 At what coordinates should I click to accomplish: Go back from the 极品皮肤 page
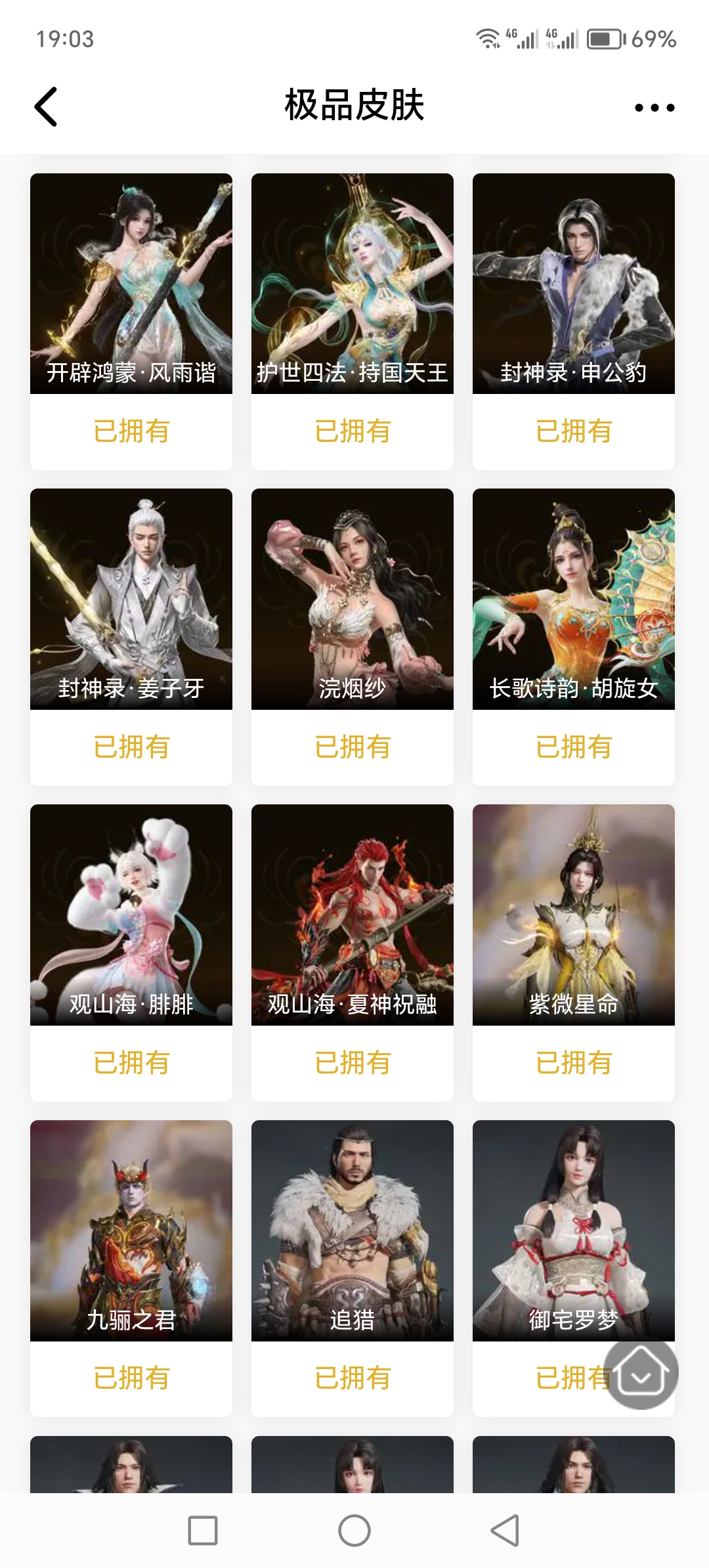[x=46, y=106]
